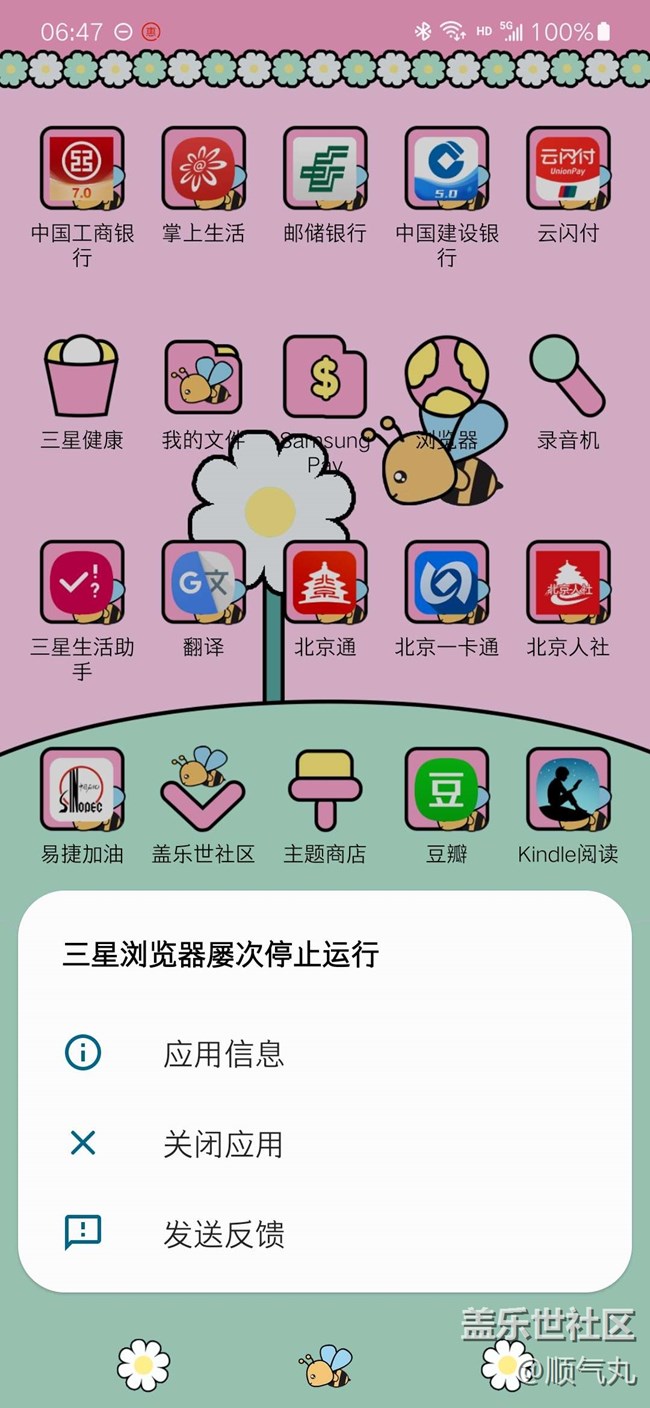Select 关闭应用 in the crash dialog
This screenshot has height=1408, width=650.
click(223, 1143)
